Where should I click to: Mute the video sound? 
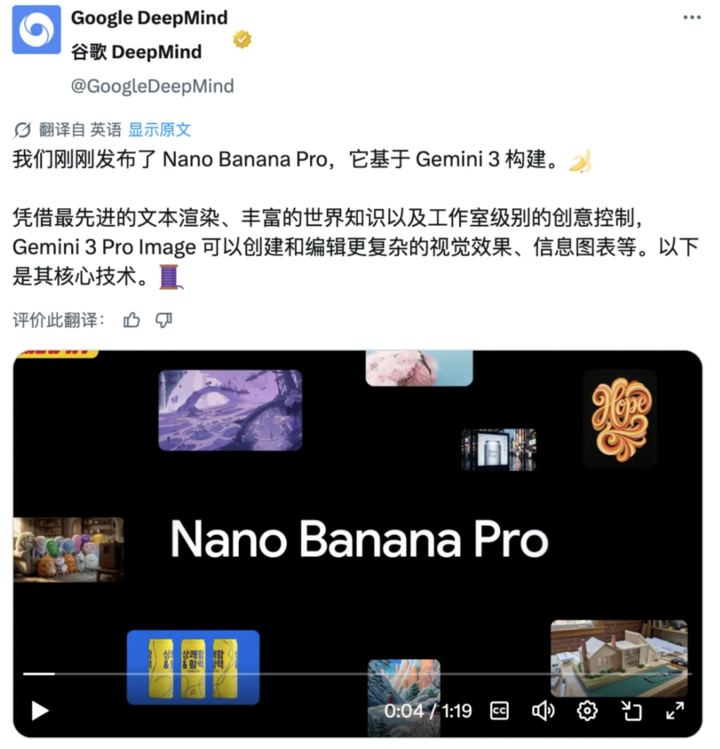point(543,711)
